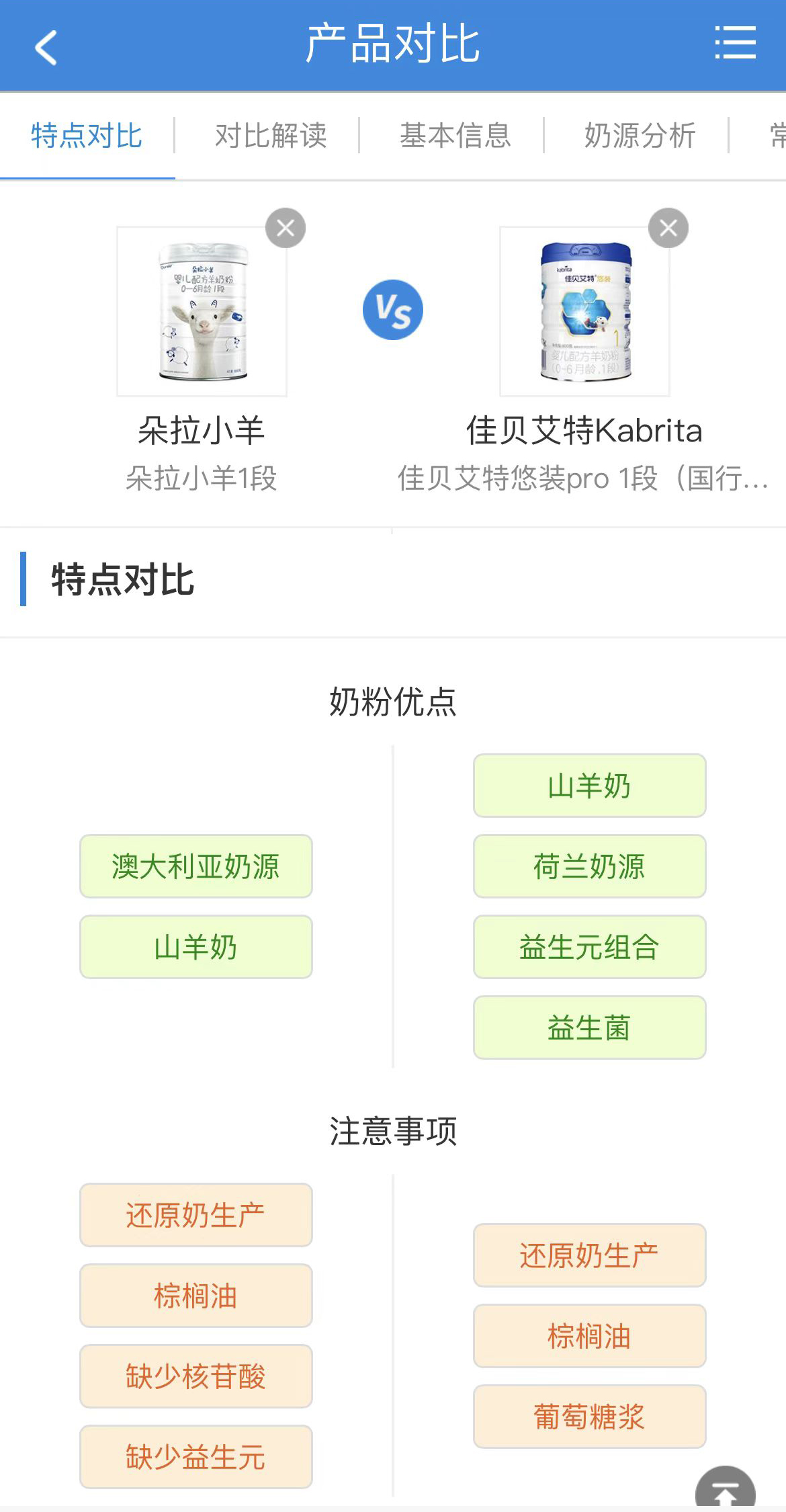Open the 奶源分析 tab

click(x=640, y=136)
